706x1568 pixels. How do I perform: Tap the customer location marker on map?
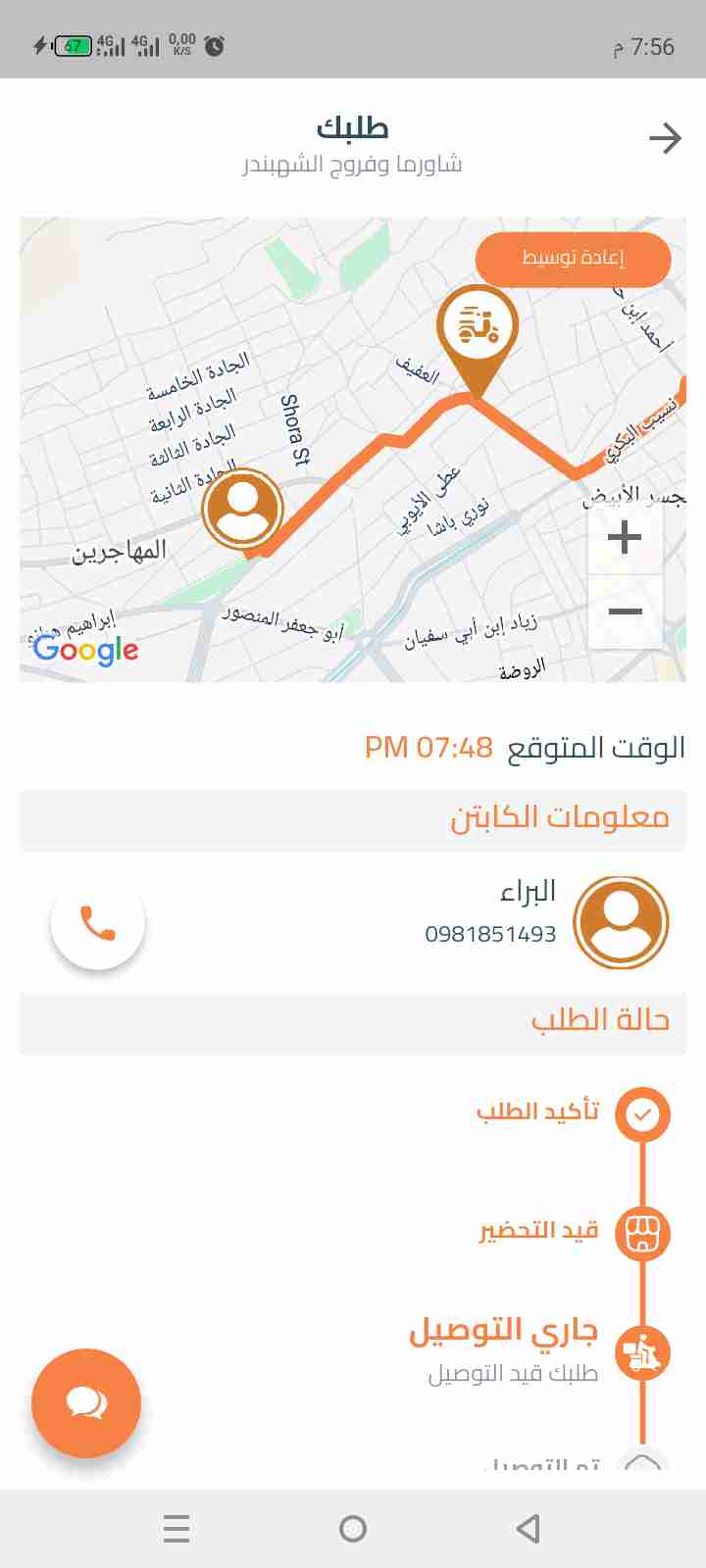pyautogui.click(x=242, y=510)
